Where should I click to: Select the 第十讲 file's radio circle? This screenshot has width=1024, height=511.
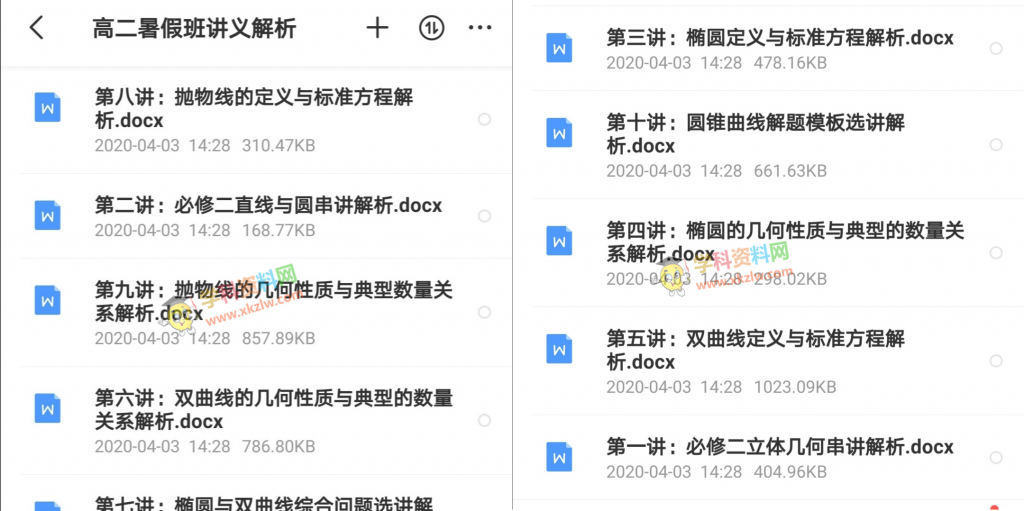pos(996,145)
